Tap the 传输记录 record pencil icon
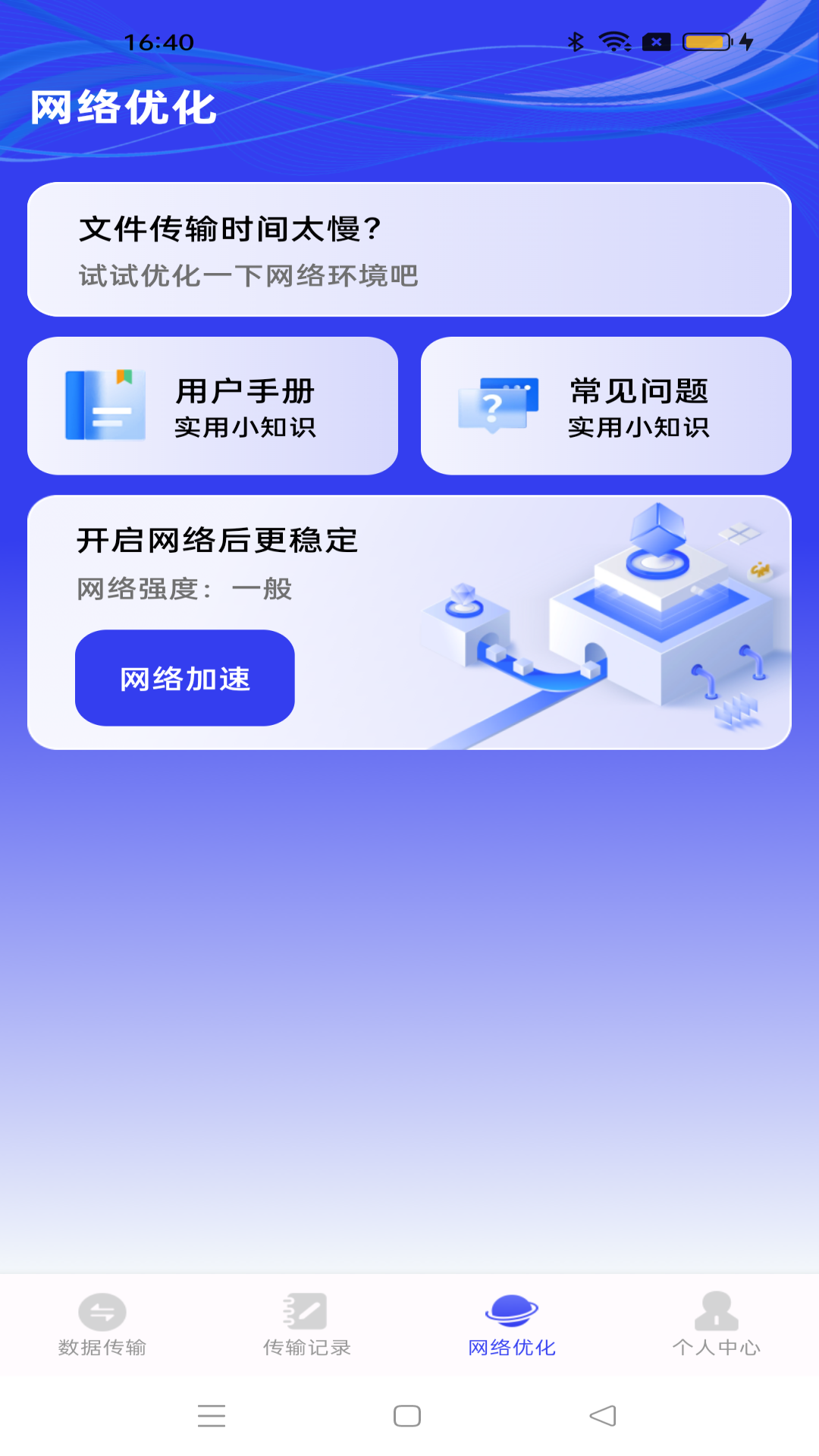This screenshot has width=819, height=1456. click(x=307, y=1310)
